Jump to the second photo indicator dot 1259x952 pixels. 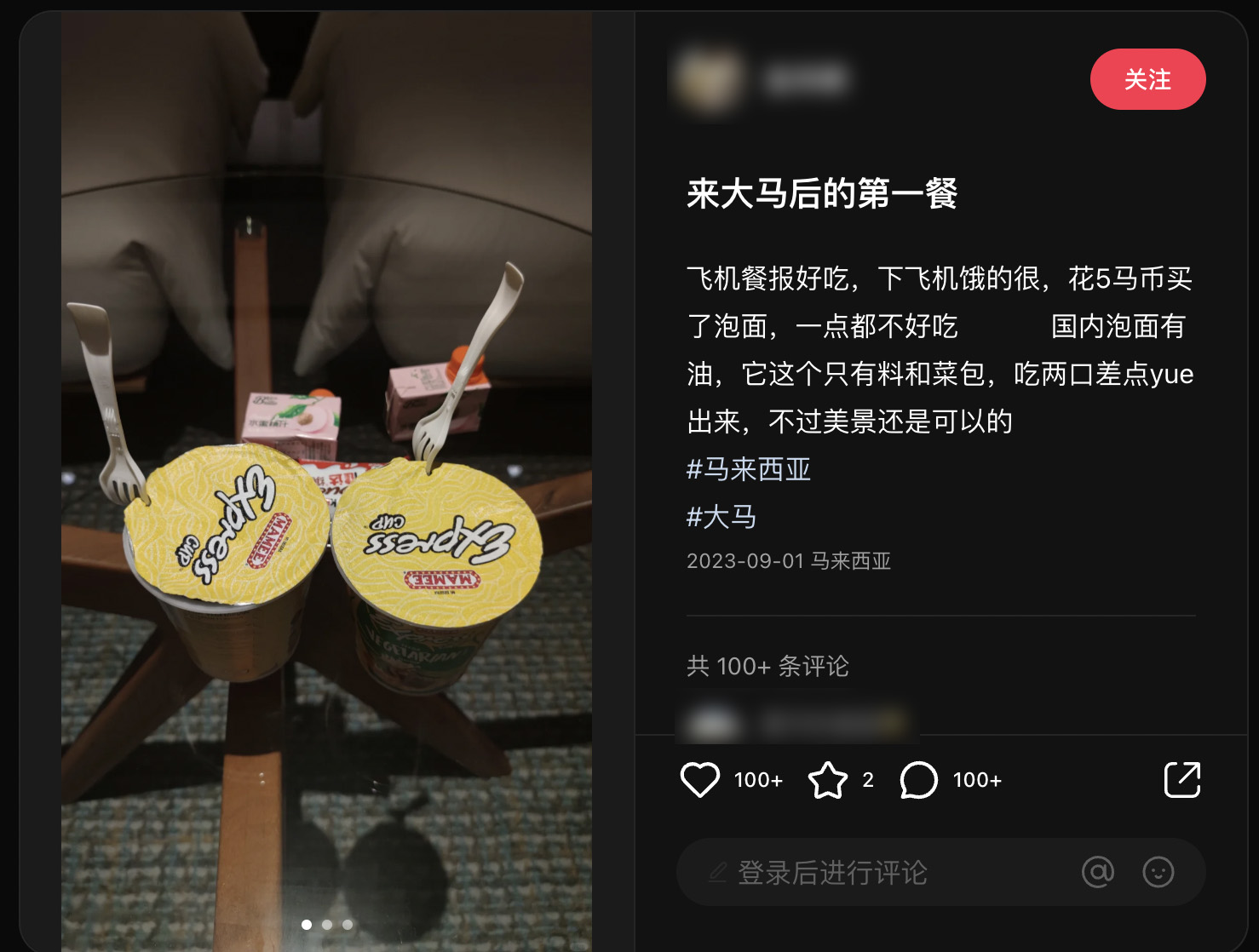point(327,924)
